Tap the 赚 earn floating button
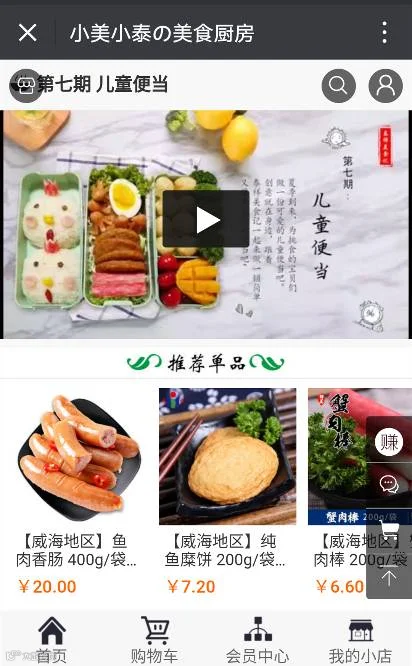 [x=389, y=442]
